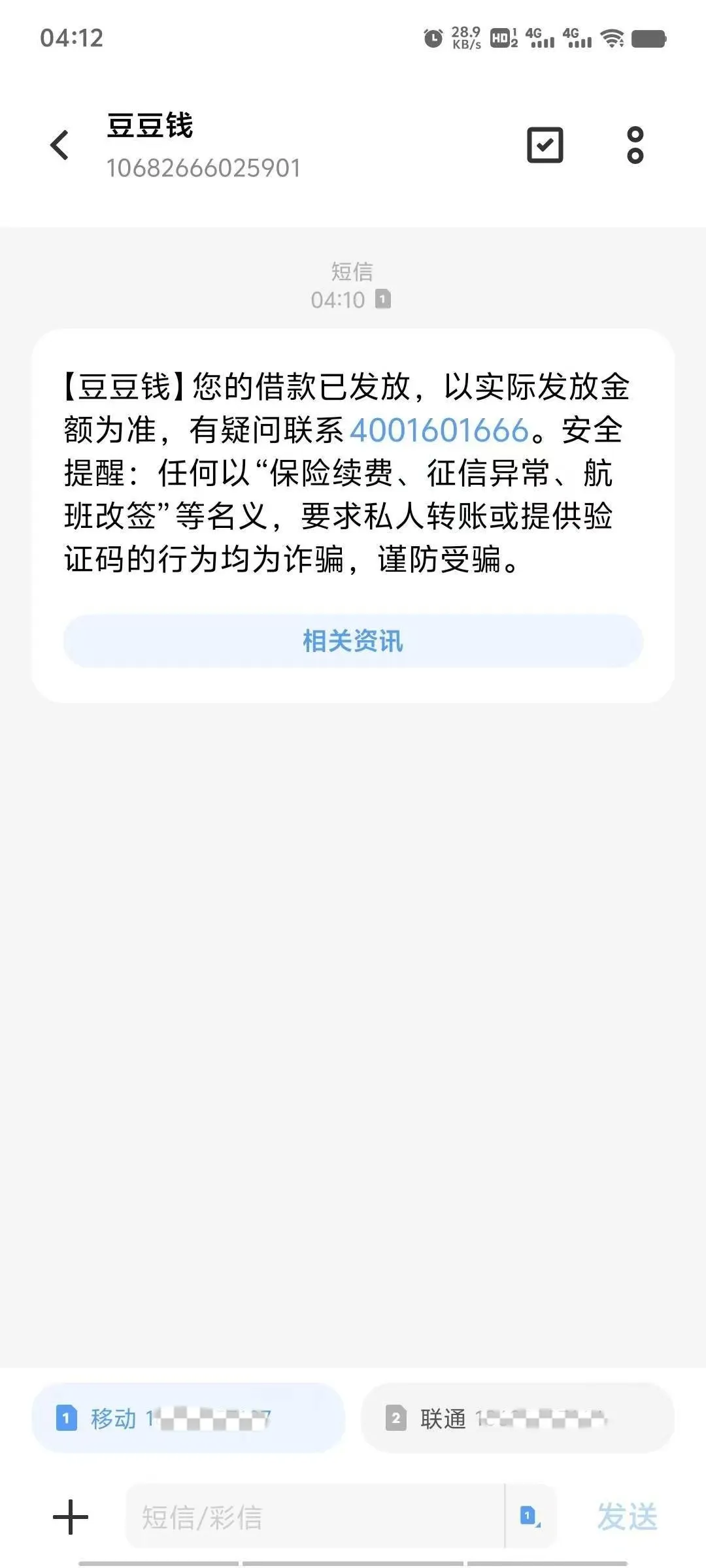The image size is (706, 1568).
Task: Switch the SIM card icon beside the input
Action: pos(530,1516)
